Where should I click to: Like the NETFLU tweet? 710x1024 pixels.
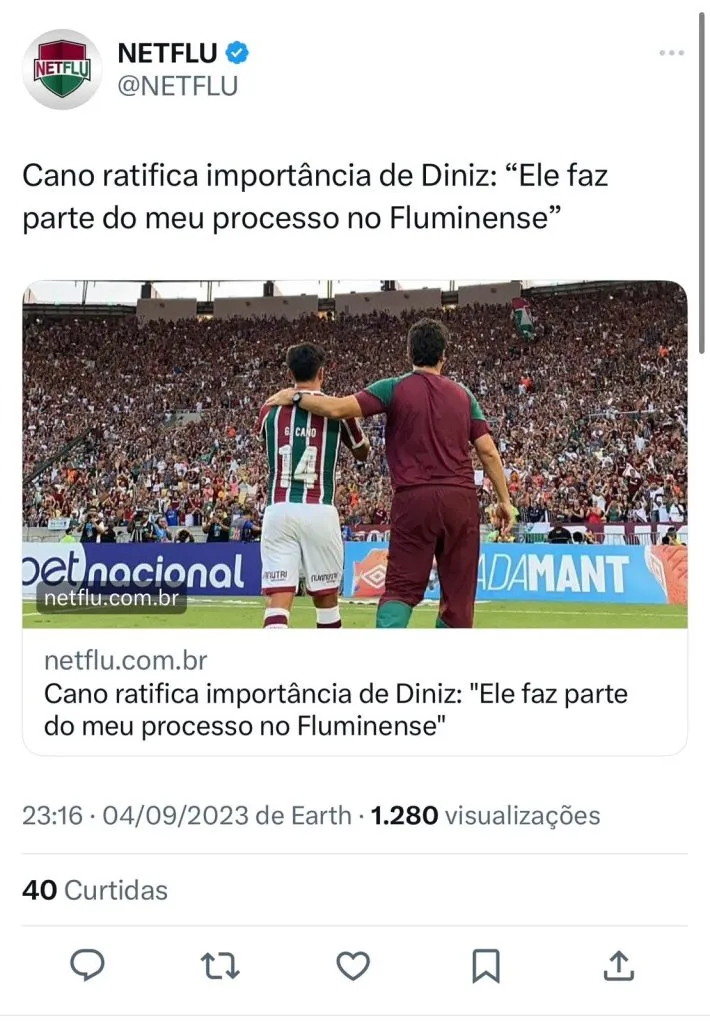[352, 965]
